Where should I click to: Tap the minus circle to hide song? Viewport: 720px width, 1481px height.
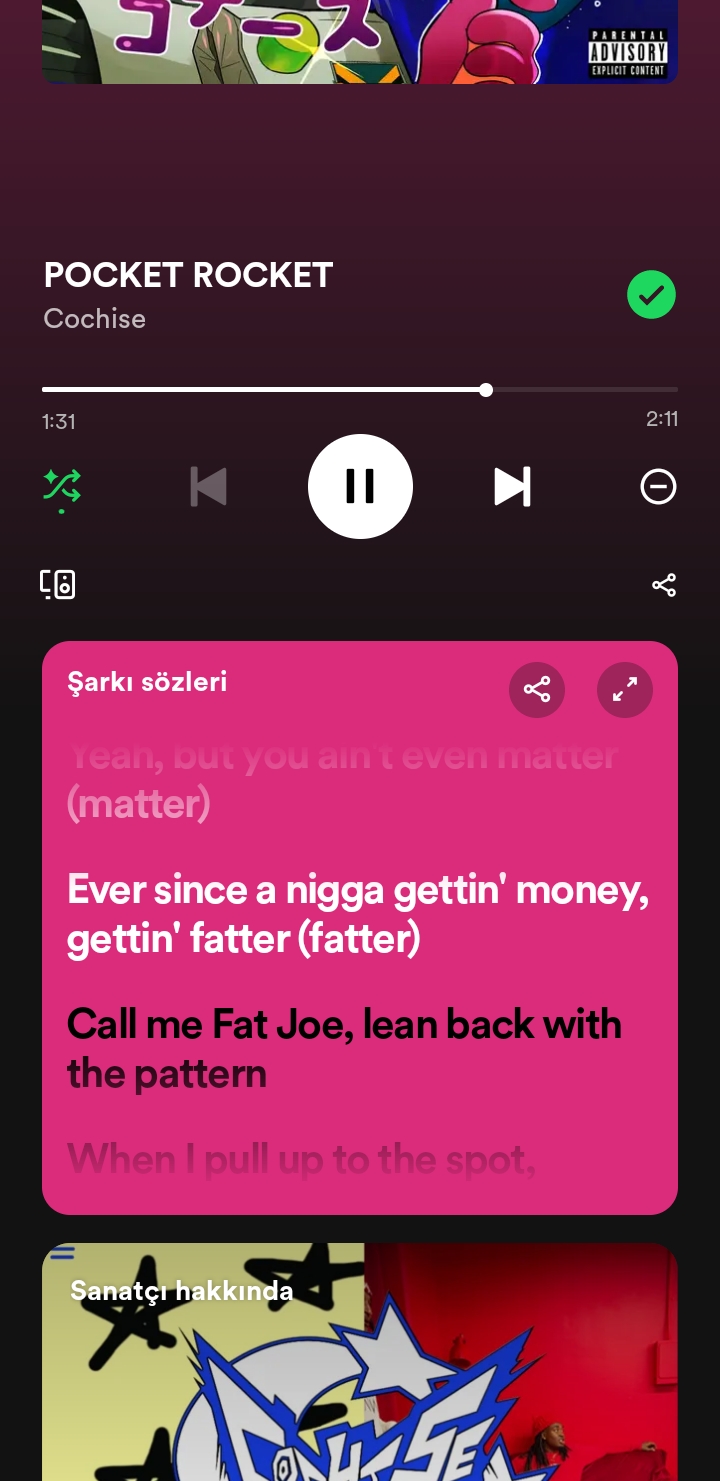(658, 487)
